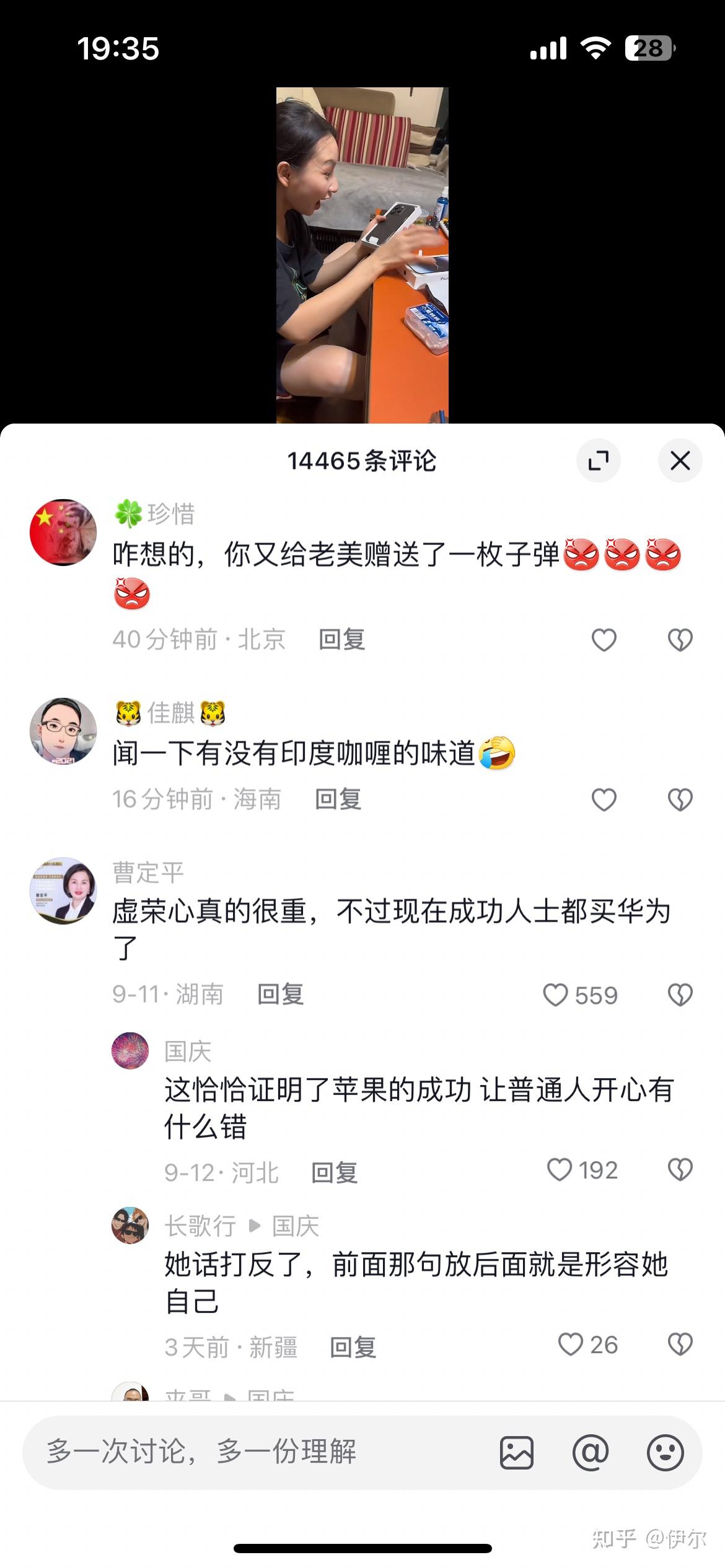Reply to 佳麒's comment
The image size is (725, 1568).
pos(338,799)
